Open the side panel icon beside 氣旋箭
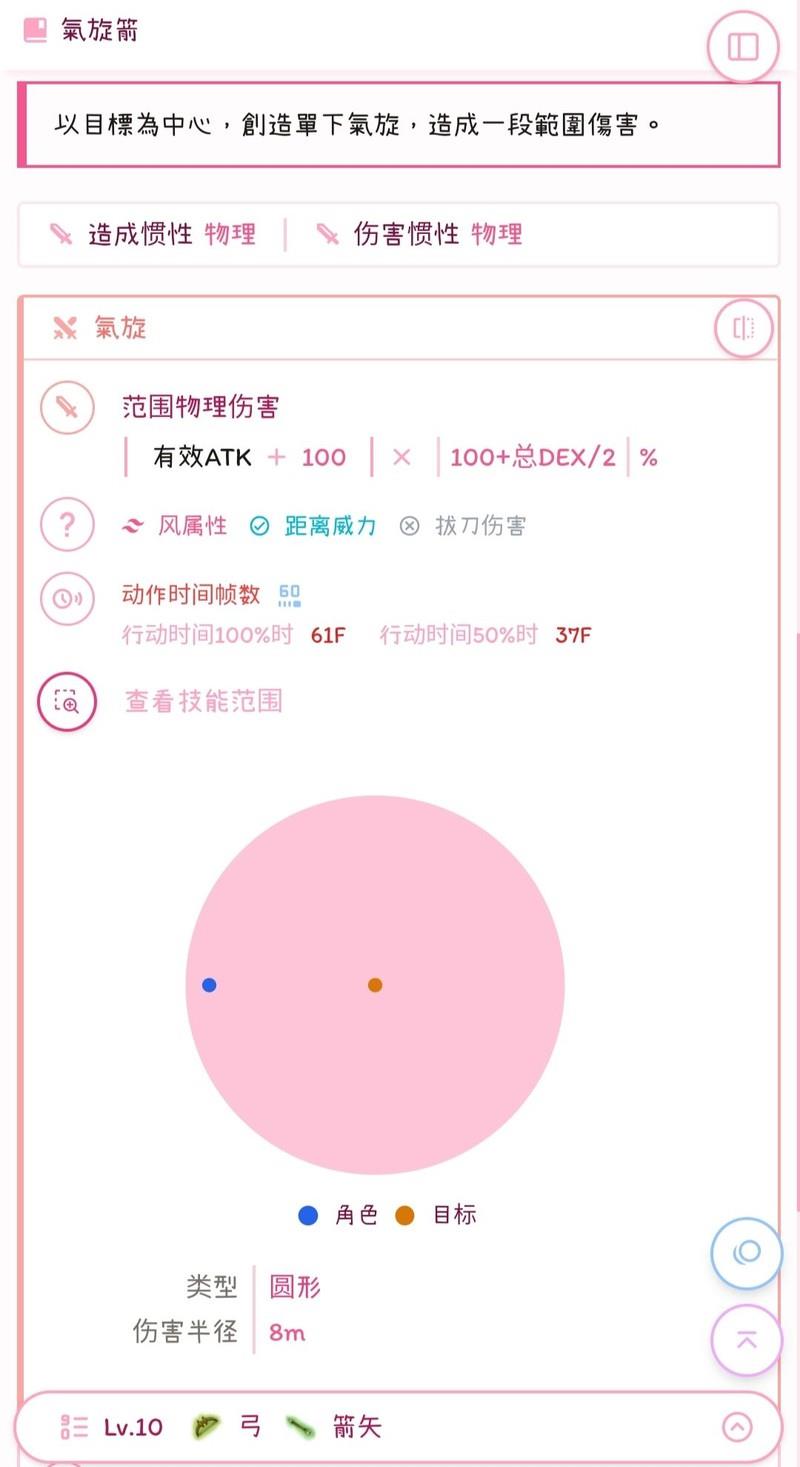 742,46
